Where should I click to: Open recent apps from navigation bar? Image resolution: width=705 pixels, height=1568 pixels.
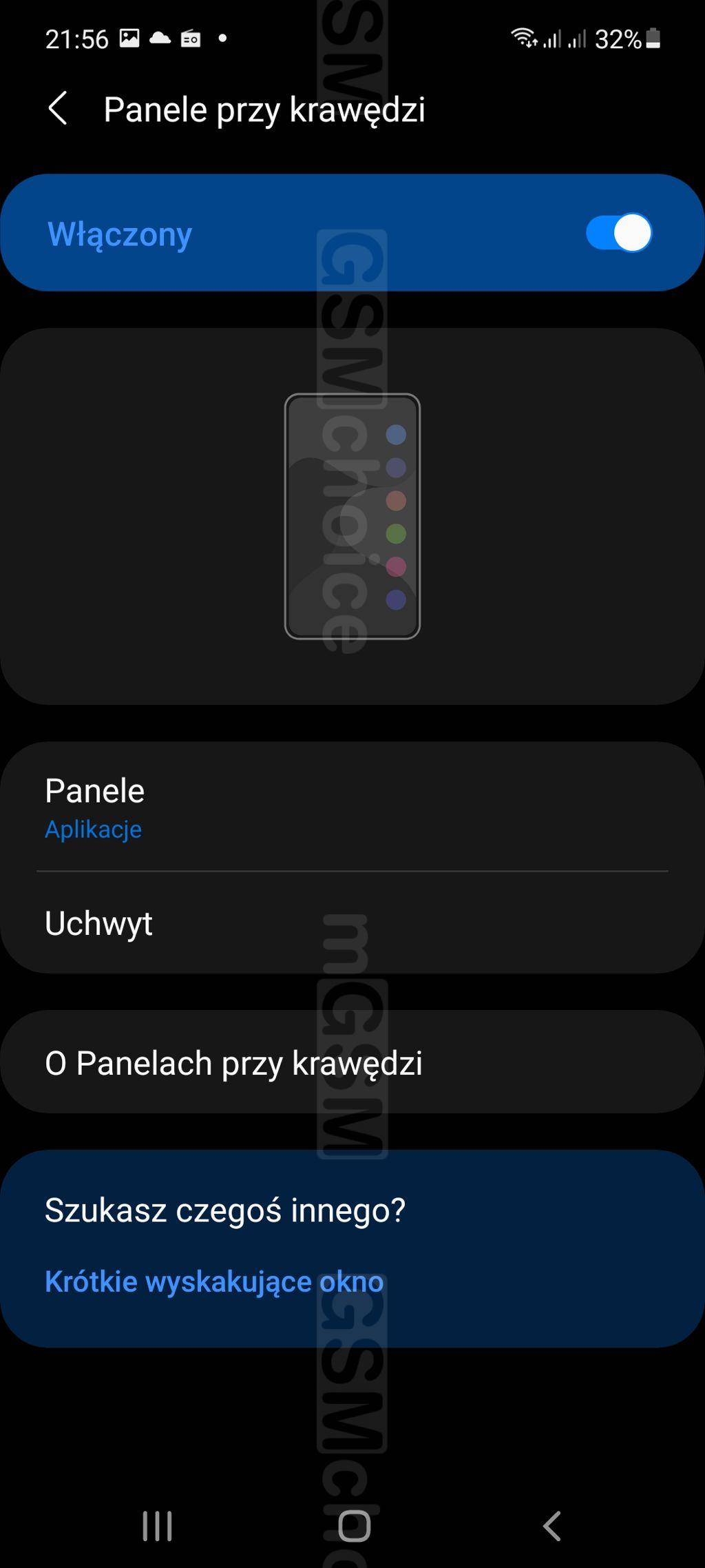point(157,1526)
